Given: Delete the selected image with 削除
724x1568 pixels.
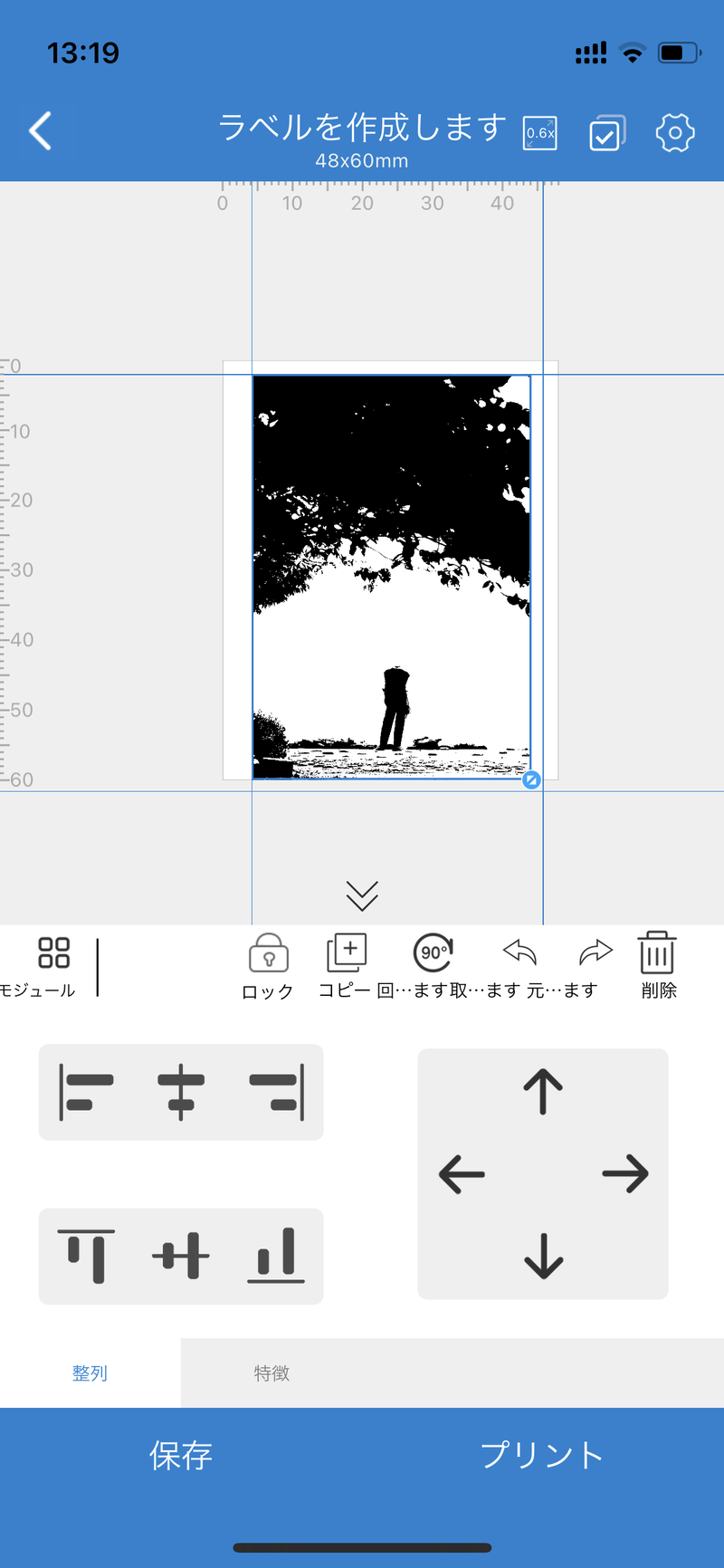Looking at the screenshot, I should (658, 967).
